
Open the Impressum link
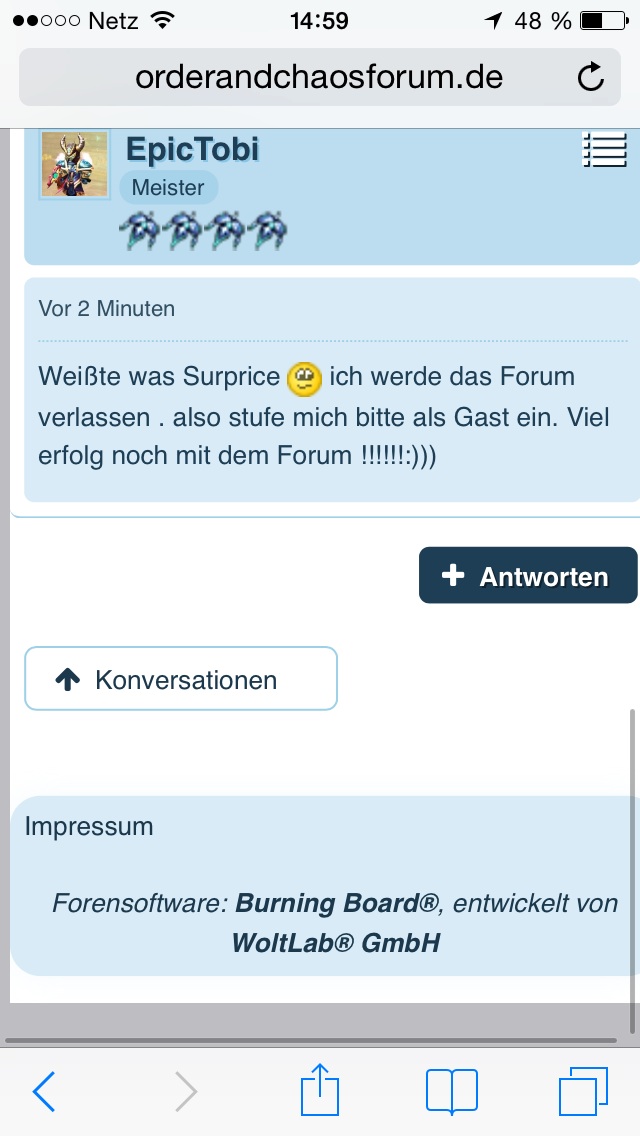point(89,827)
